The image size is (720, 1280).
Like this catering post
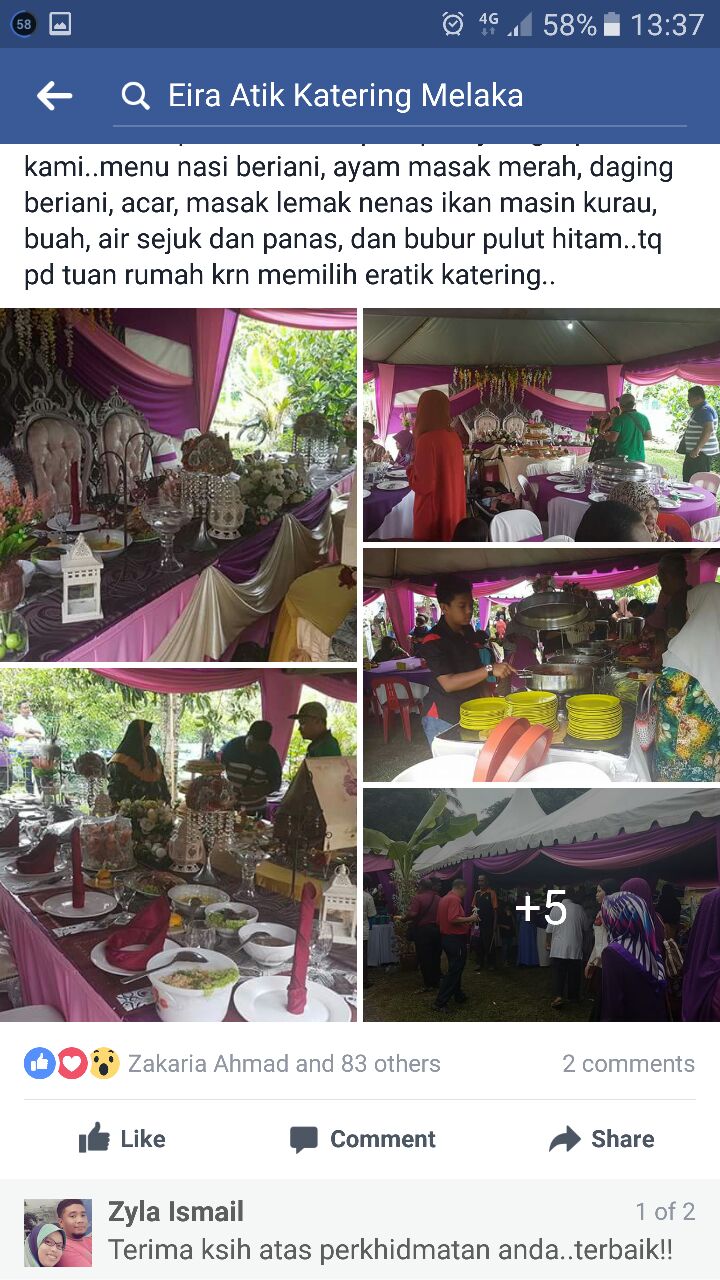(x=122, y=1138)
